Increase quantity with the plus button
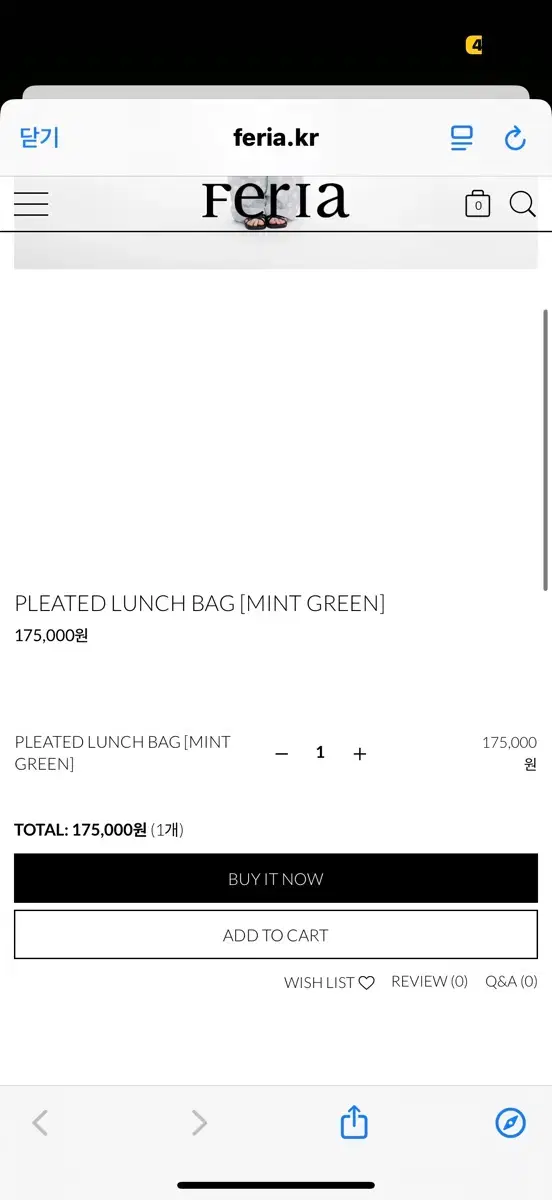 360,754
